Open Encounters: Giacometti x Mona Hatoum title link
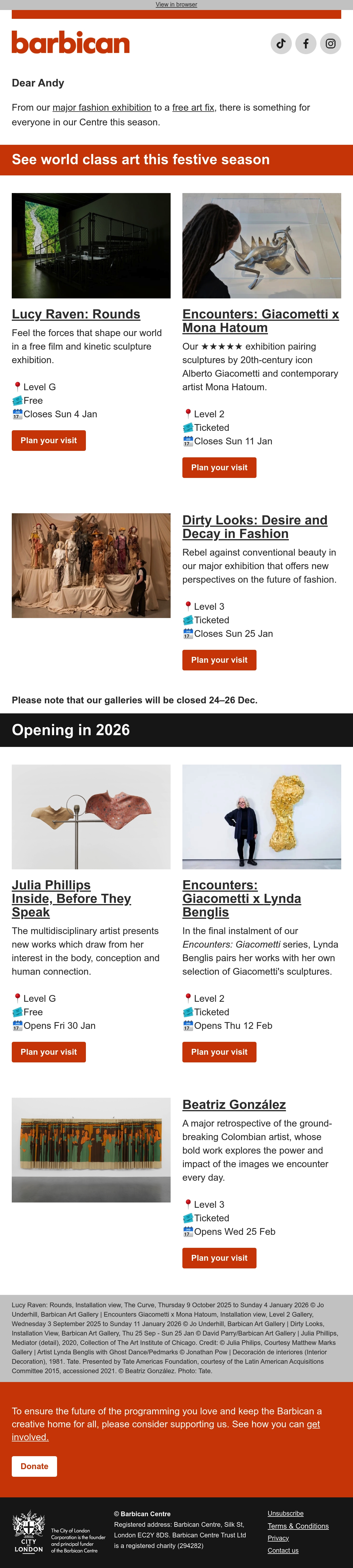353x1568 pixels. coord(261,321)
